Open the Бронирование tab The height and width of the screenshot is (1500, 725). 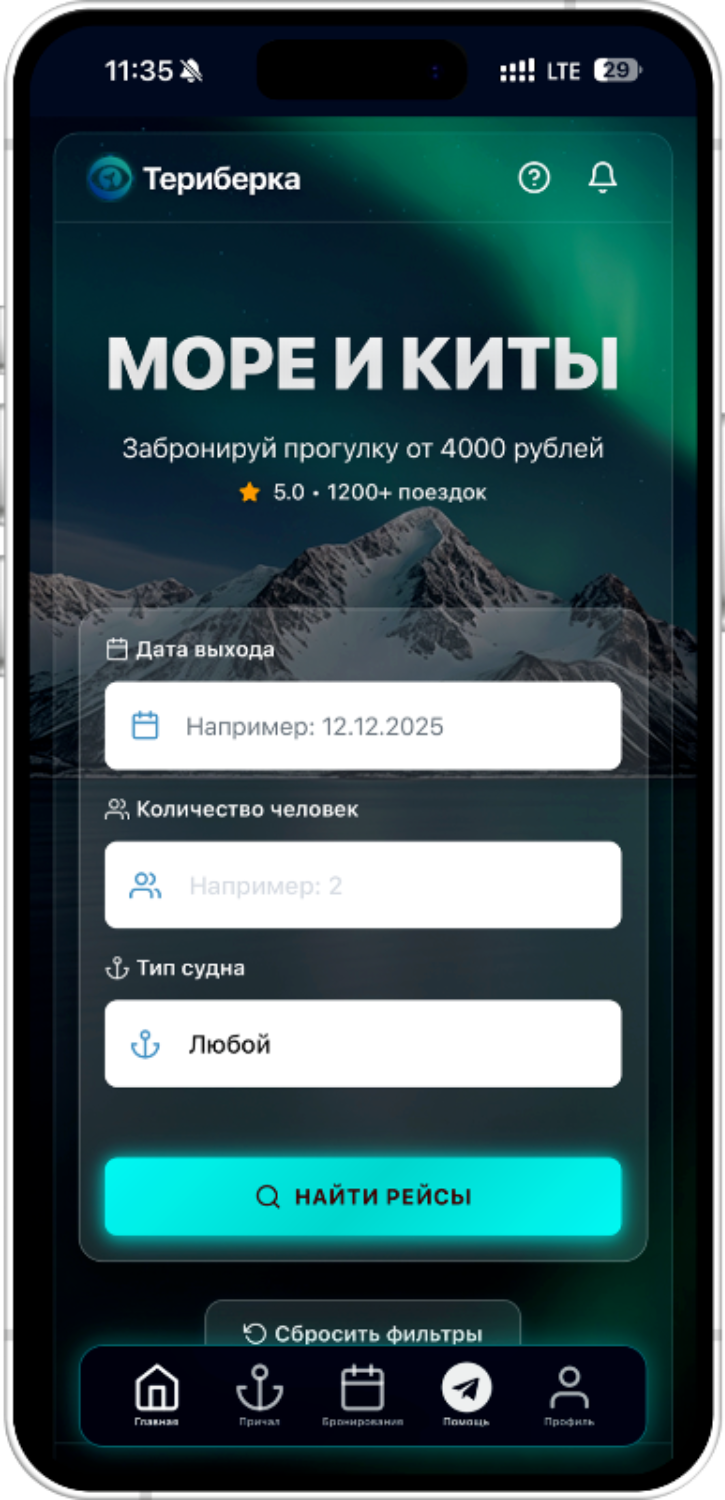pos(362,1396)
